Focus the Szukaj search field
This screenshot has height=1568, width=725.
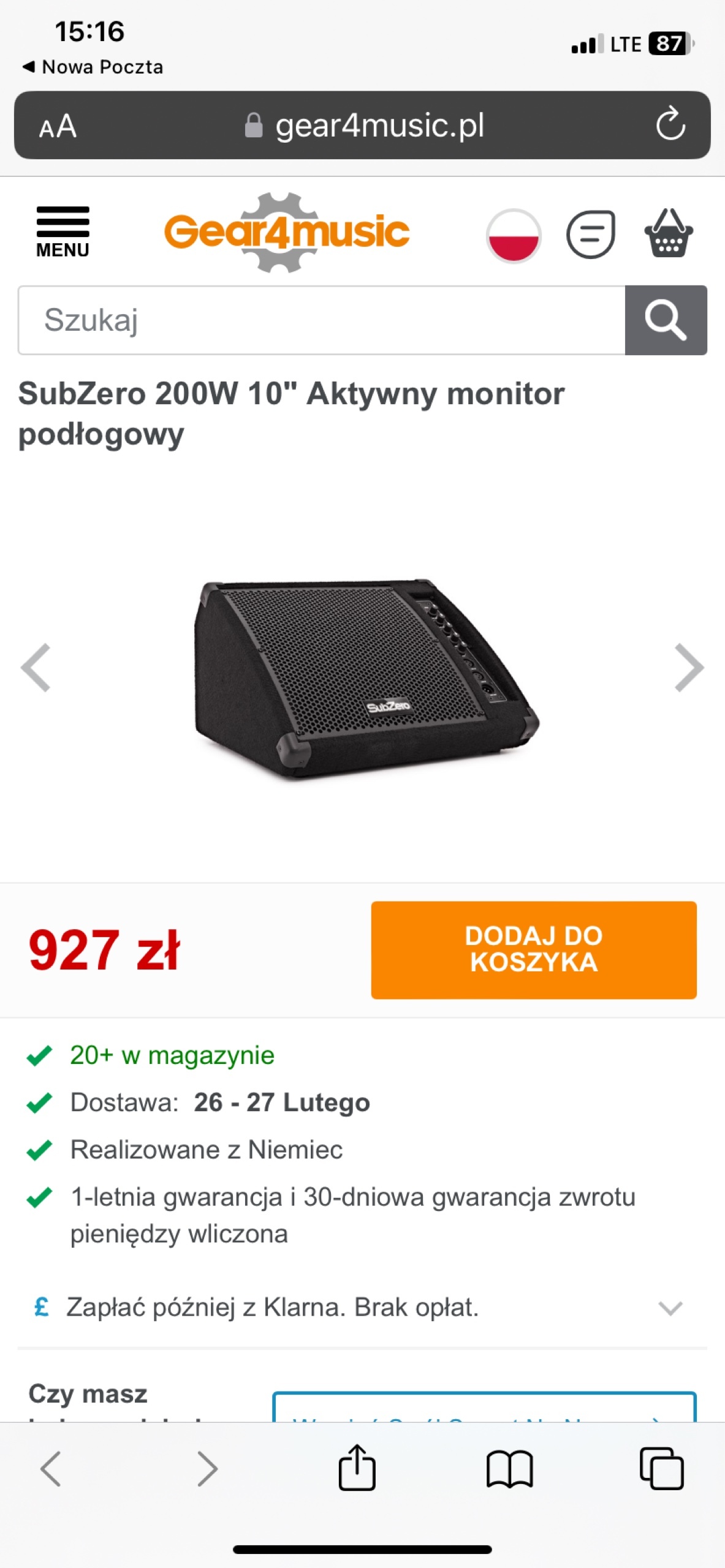tap(321, 320)
